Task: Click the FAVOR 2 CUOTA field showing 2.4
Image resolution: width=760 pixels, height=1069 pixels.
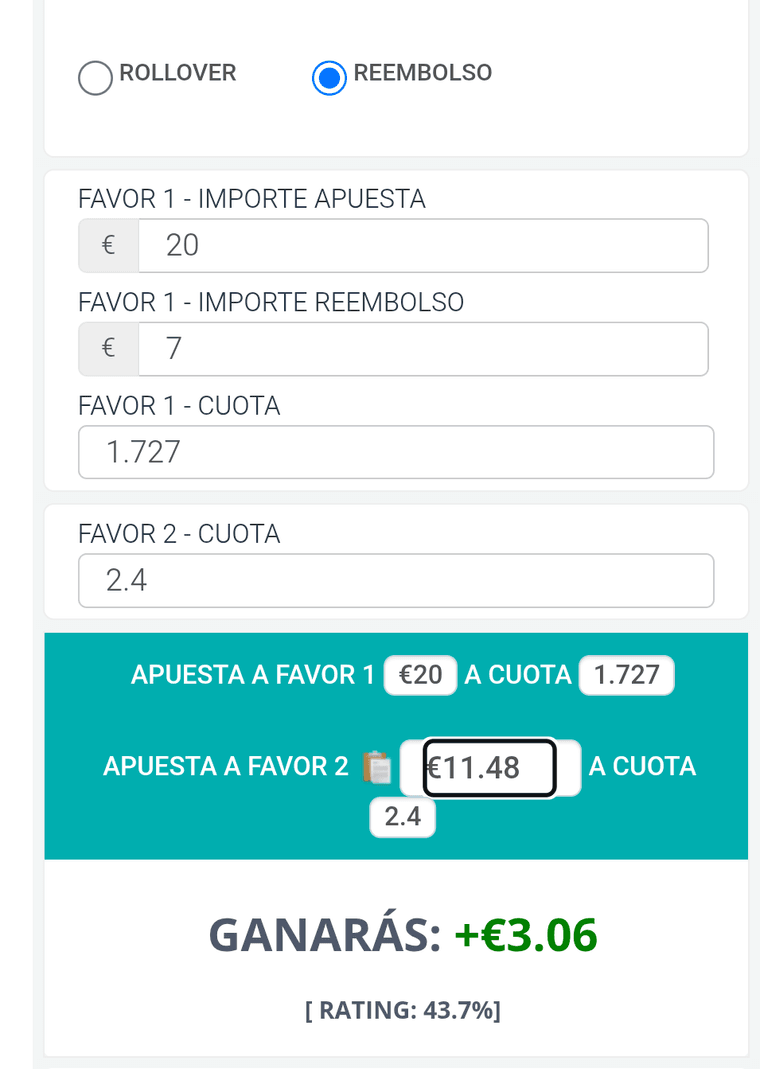Action: [x=396, y=580]
